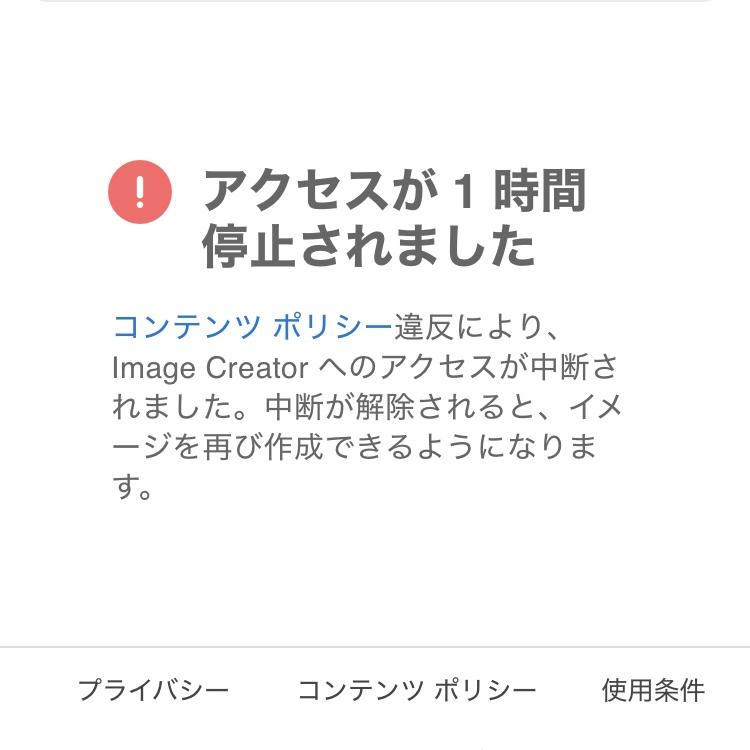The image size is (750, 750).
Task: Open the コンテンツ ポリシー footer link
Action: point(417,690)
